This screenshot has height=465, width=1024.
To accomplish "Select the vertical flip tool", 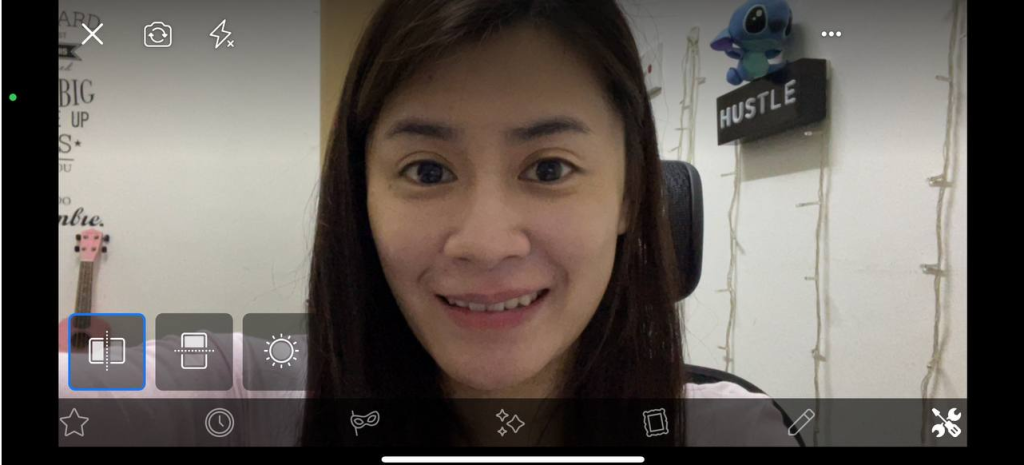I will point(194,351).
